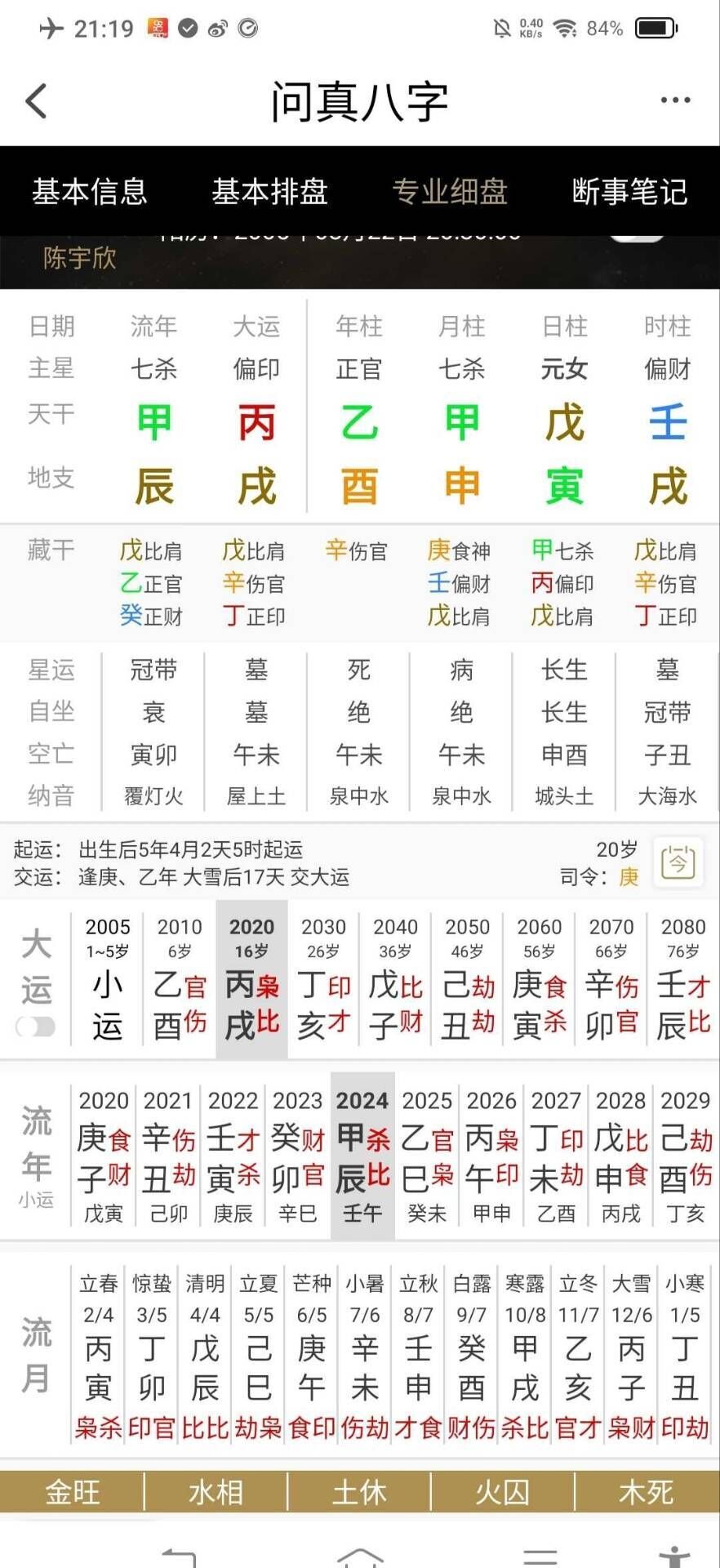720x1568 pixels.
Task: Tap the 今 calendar icon
Action: coord(678,862)
